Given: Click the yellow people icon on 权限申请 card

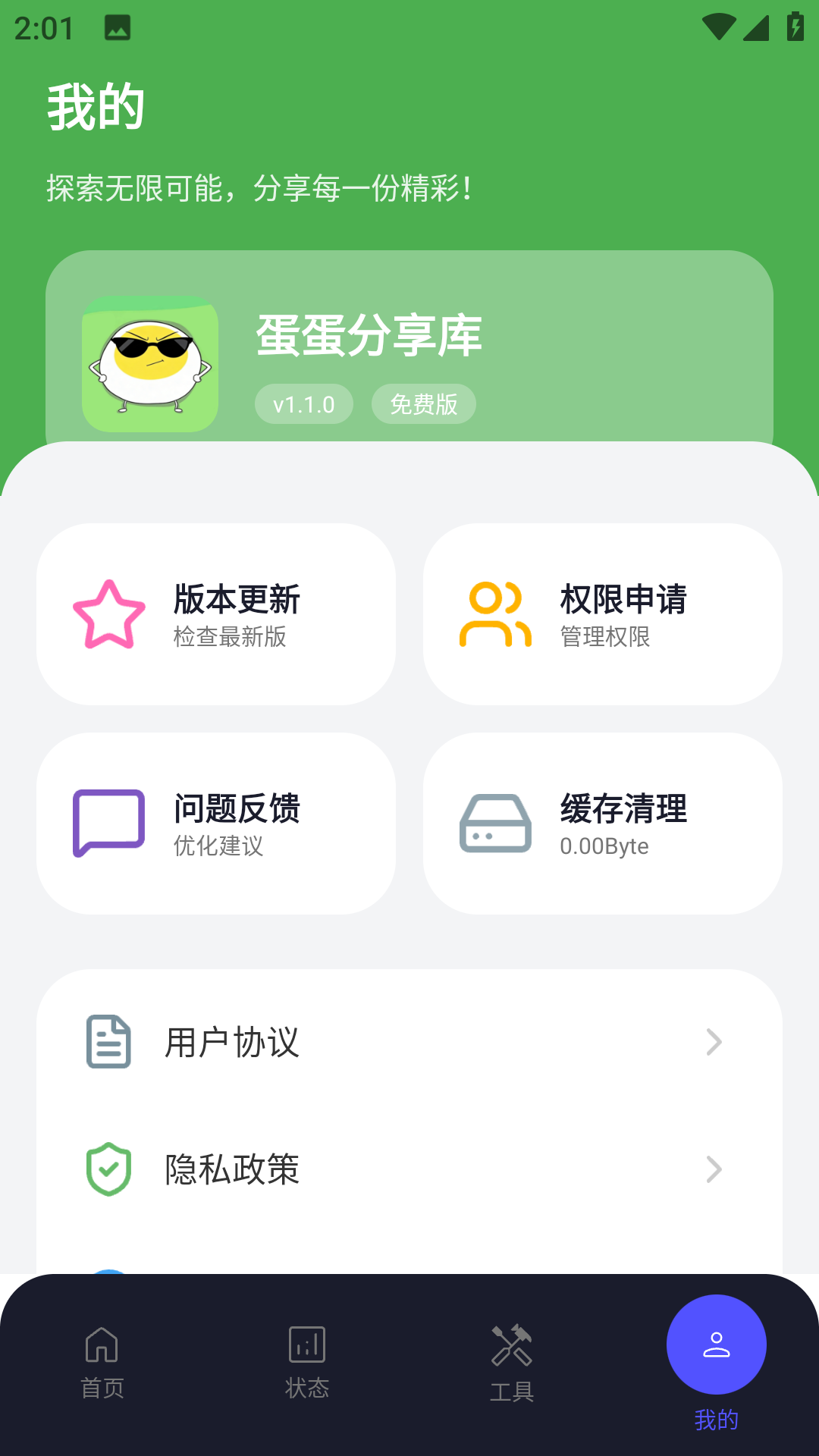Looking at the screenshot, I should click(x=497, y=614).
